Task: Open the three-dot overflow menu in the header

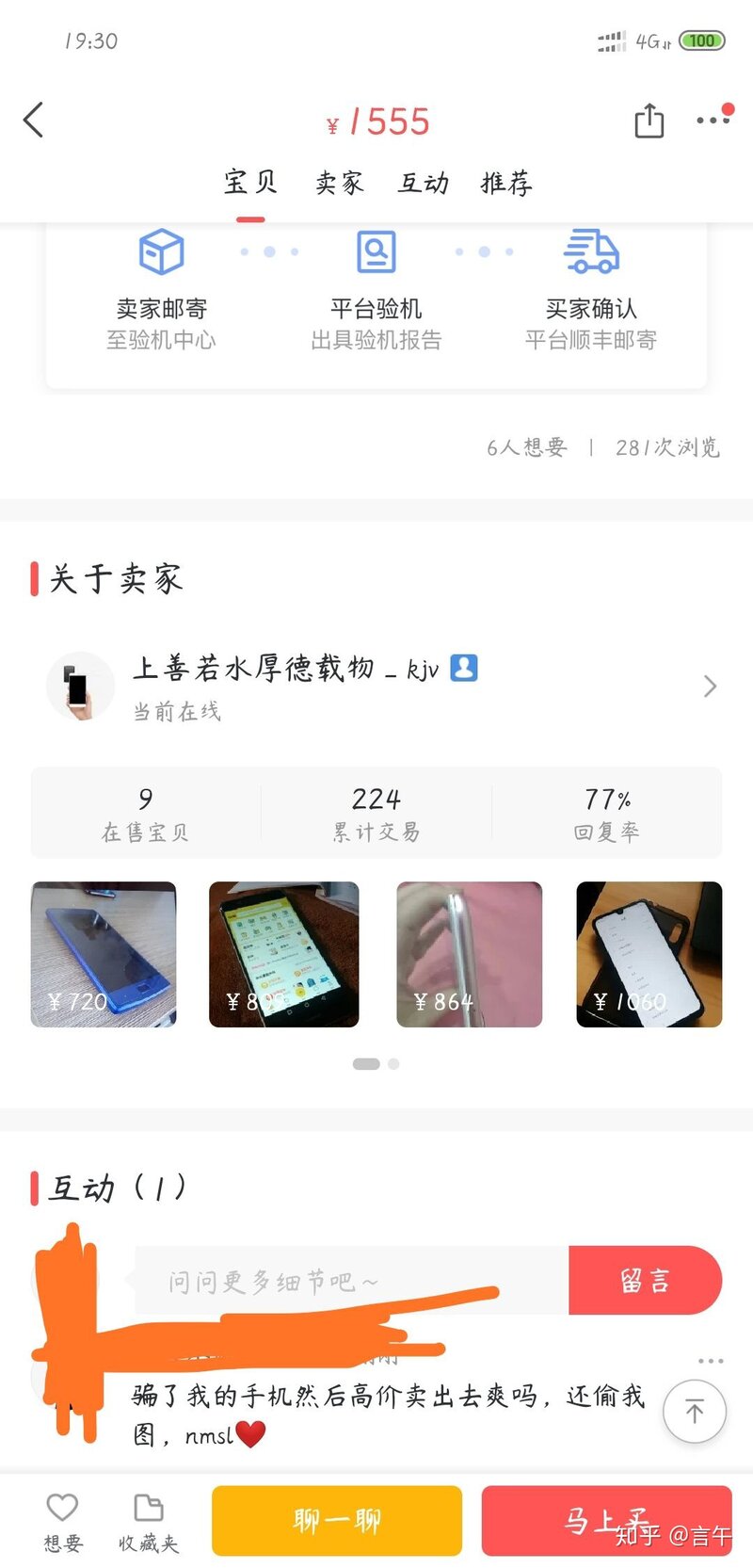Action: (x=713, y=120)
